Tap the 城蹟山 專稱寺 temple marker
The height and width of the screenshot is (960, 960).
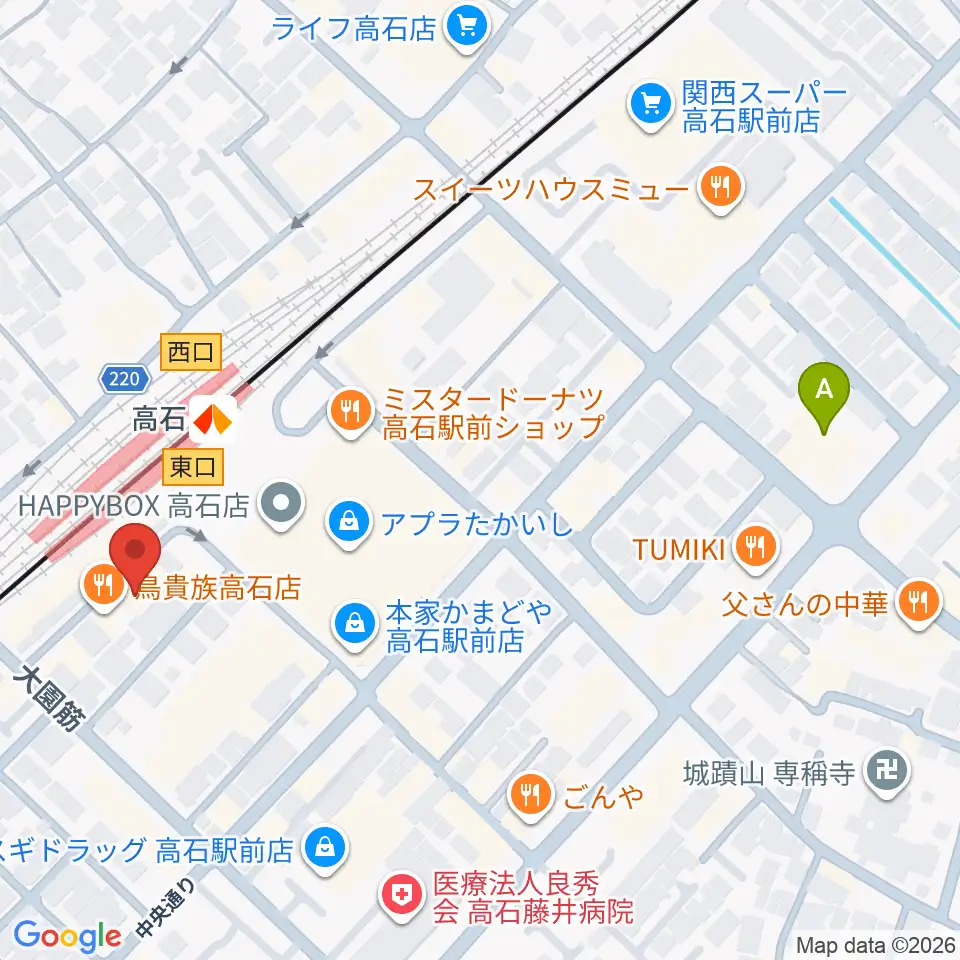point(887,773)
